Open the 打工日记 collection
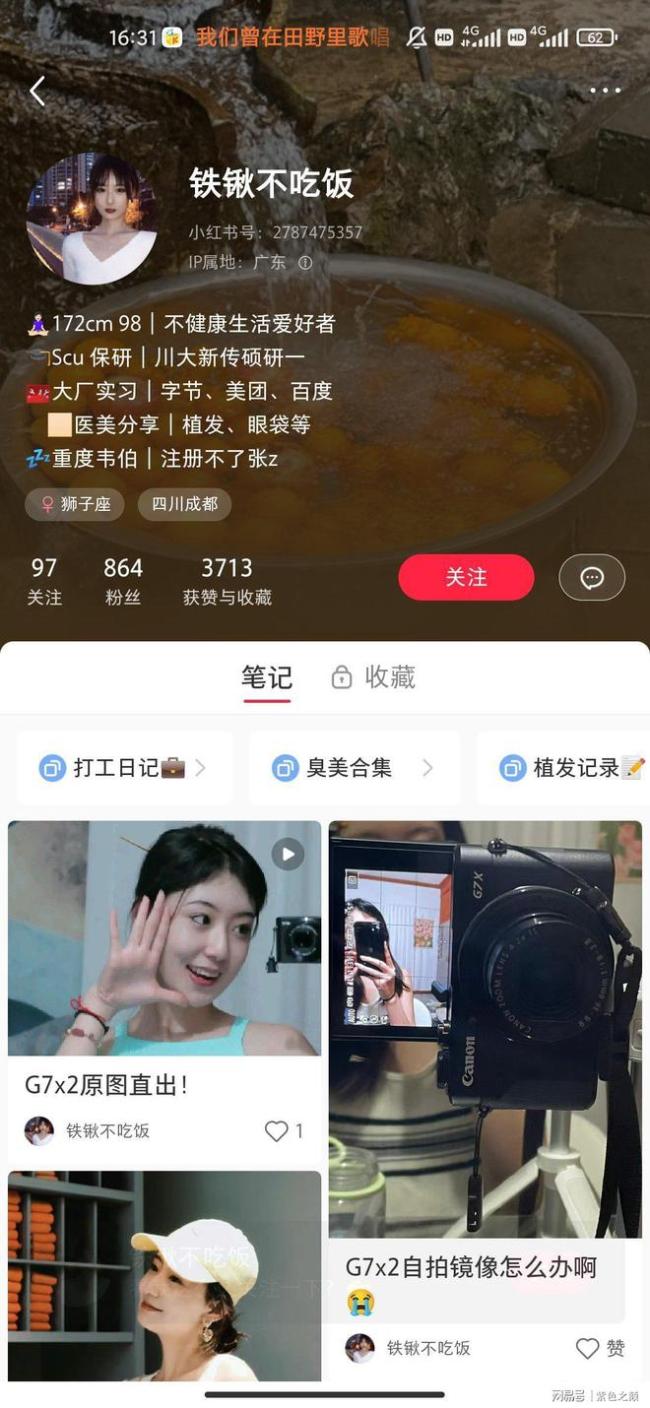Image resolution: width=650 pixels, height=1408 pixels. (124, 768)
